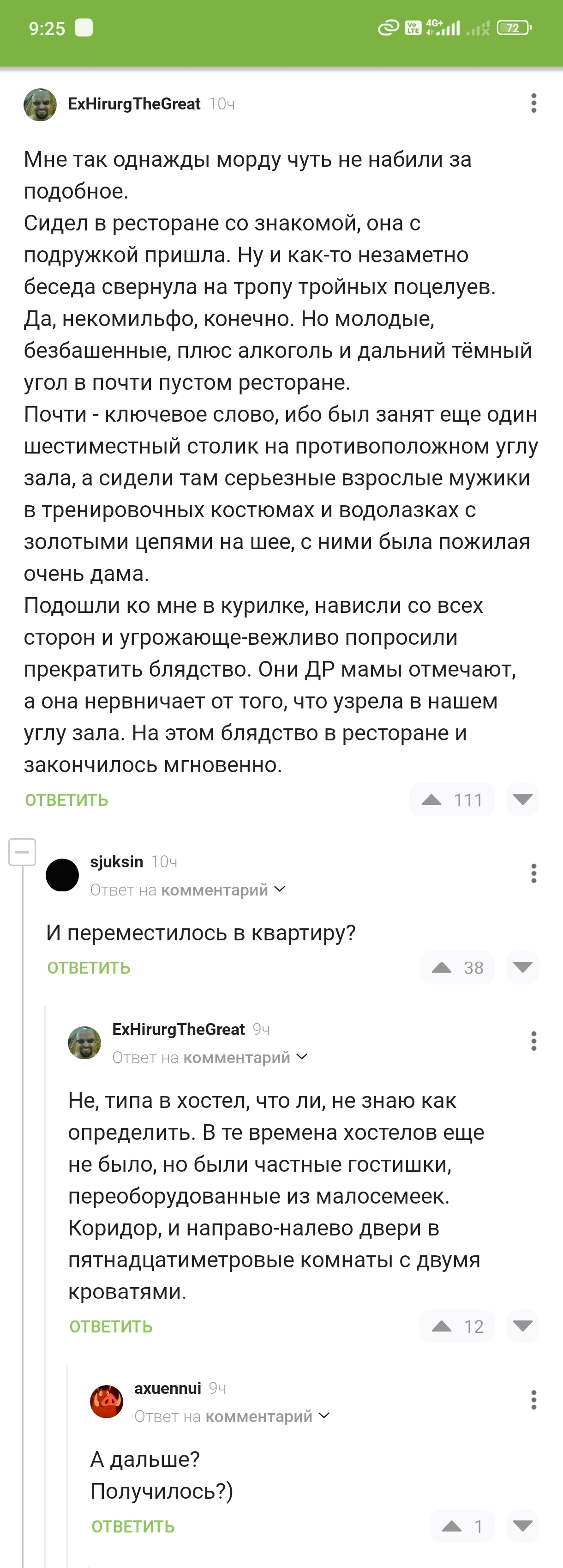Upvote axuennui's comment
Screen dimensions: 563x1568
452,1526
